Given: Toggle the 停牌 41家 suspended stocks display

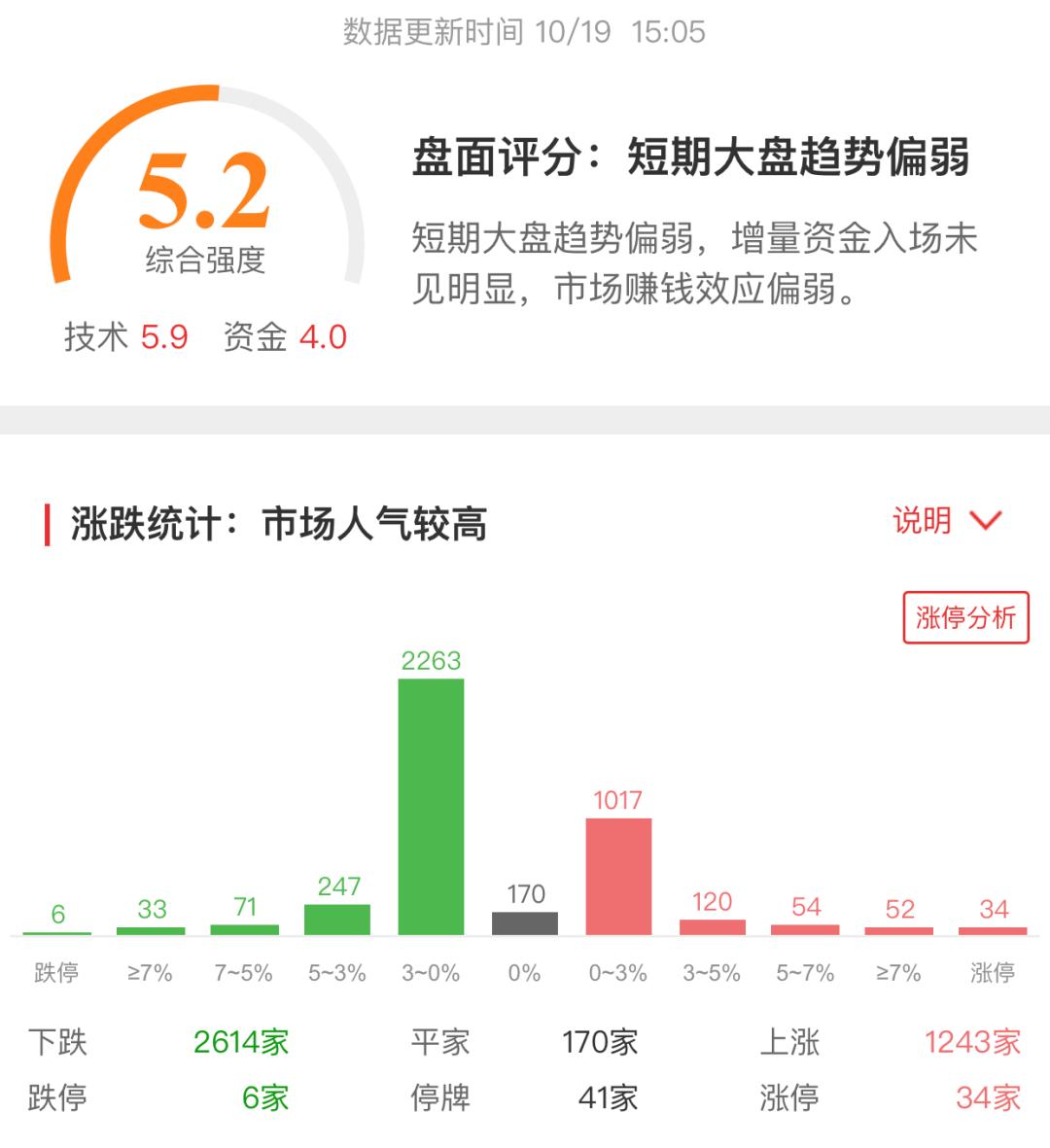Looking at the screenshot, I should coord(439,1099).
